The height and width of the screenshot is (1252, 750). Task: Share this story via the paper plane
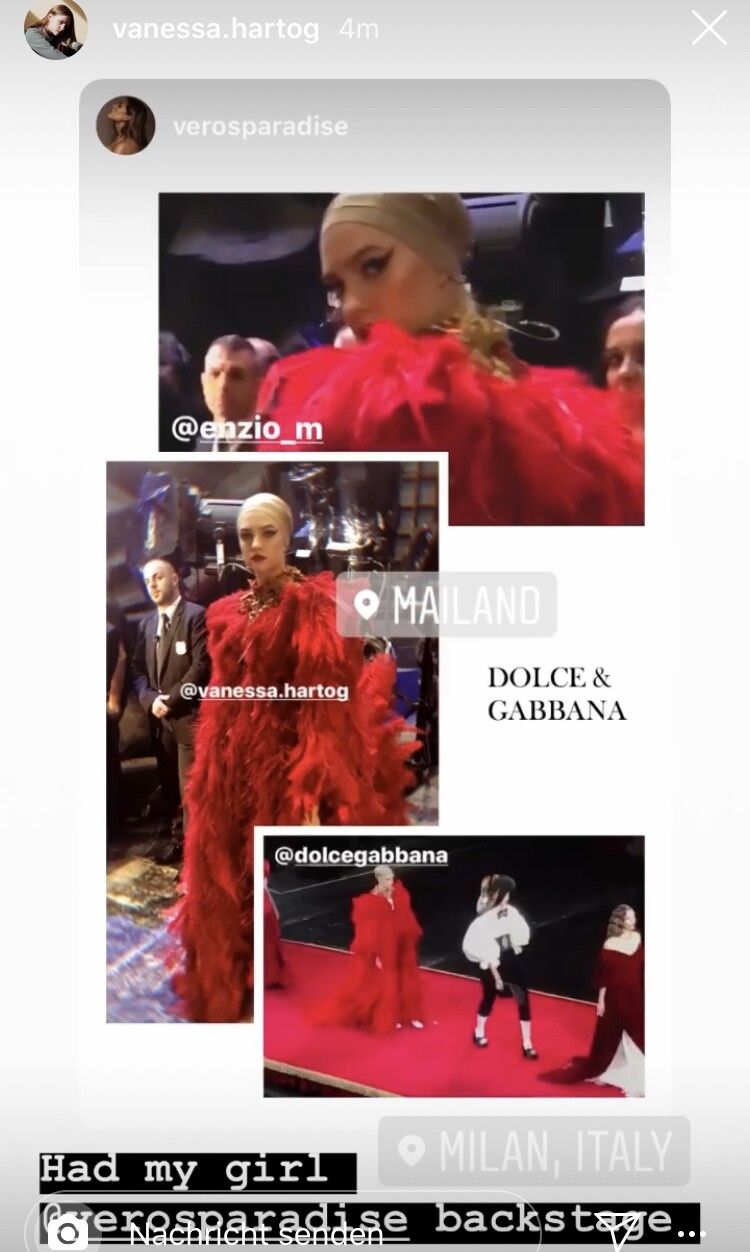pyautogui.click(x=620, y=1230)
